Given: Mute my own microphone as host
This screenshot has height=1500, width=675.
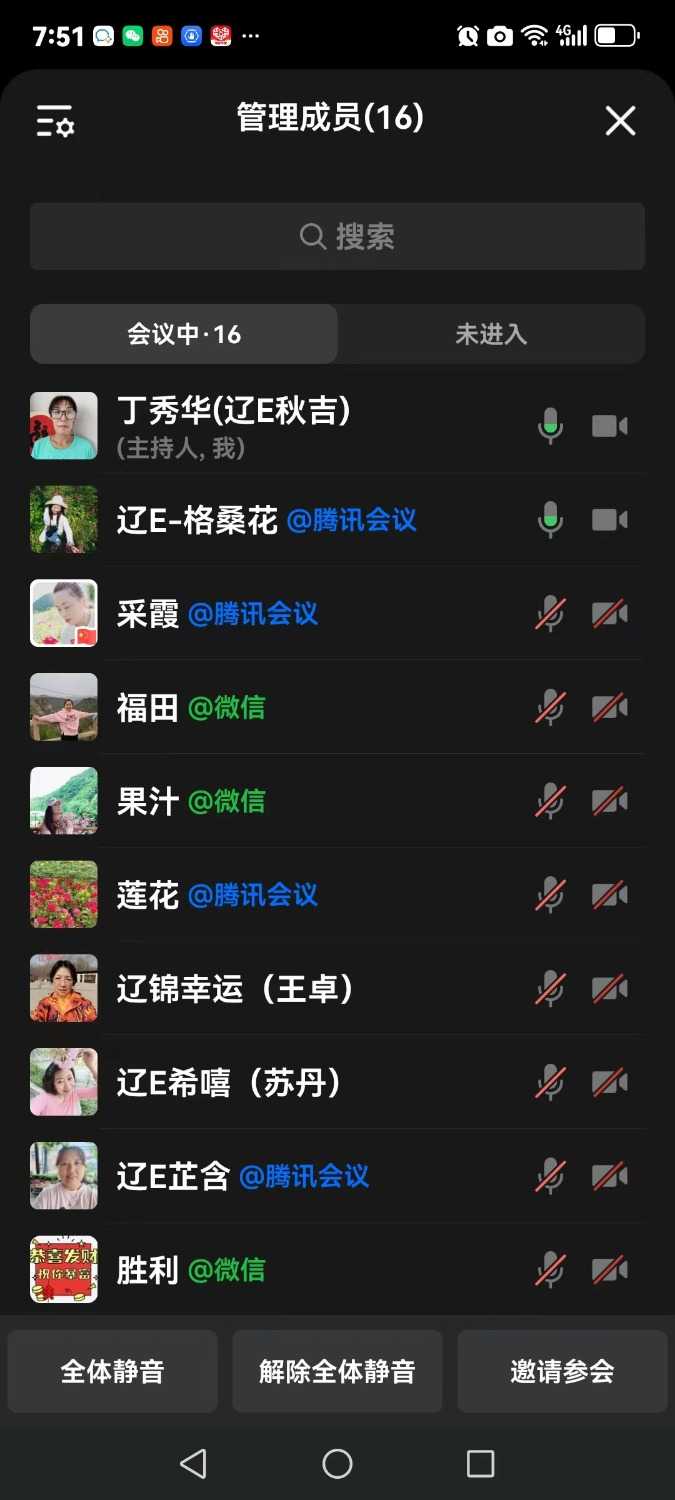Looking at the screenshot, I should [550, 427].
